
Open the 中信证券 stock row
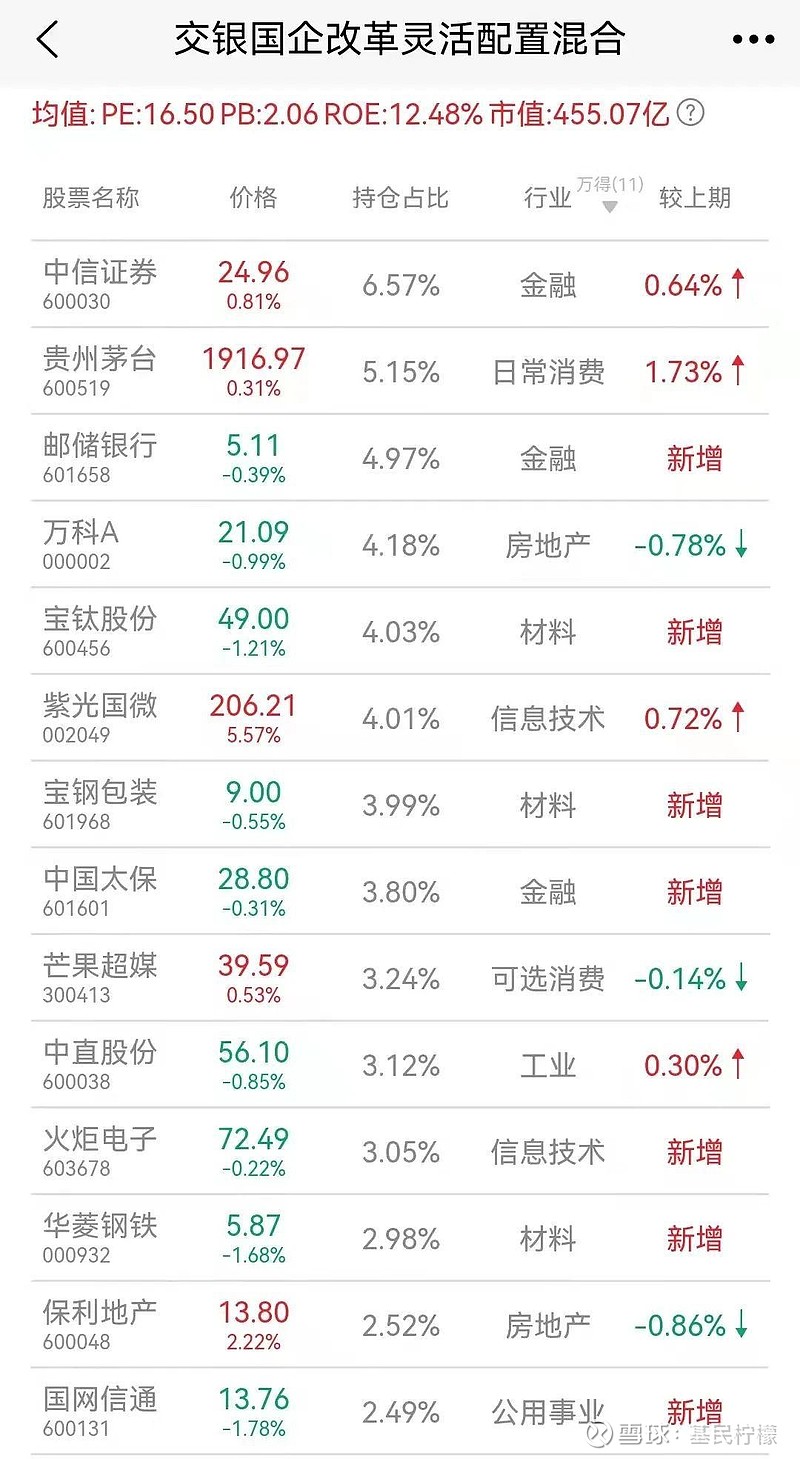click(x=400, y=285)
